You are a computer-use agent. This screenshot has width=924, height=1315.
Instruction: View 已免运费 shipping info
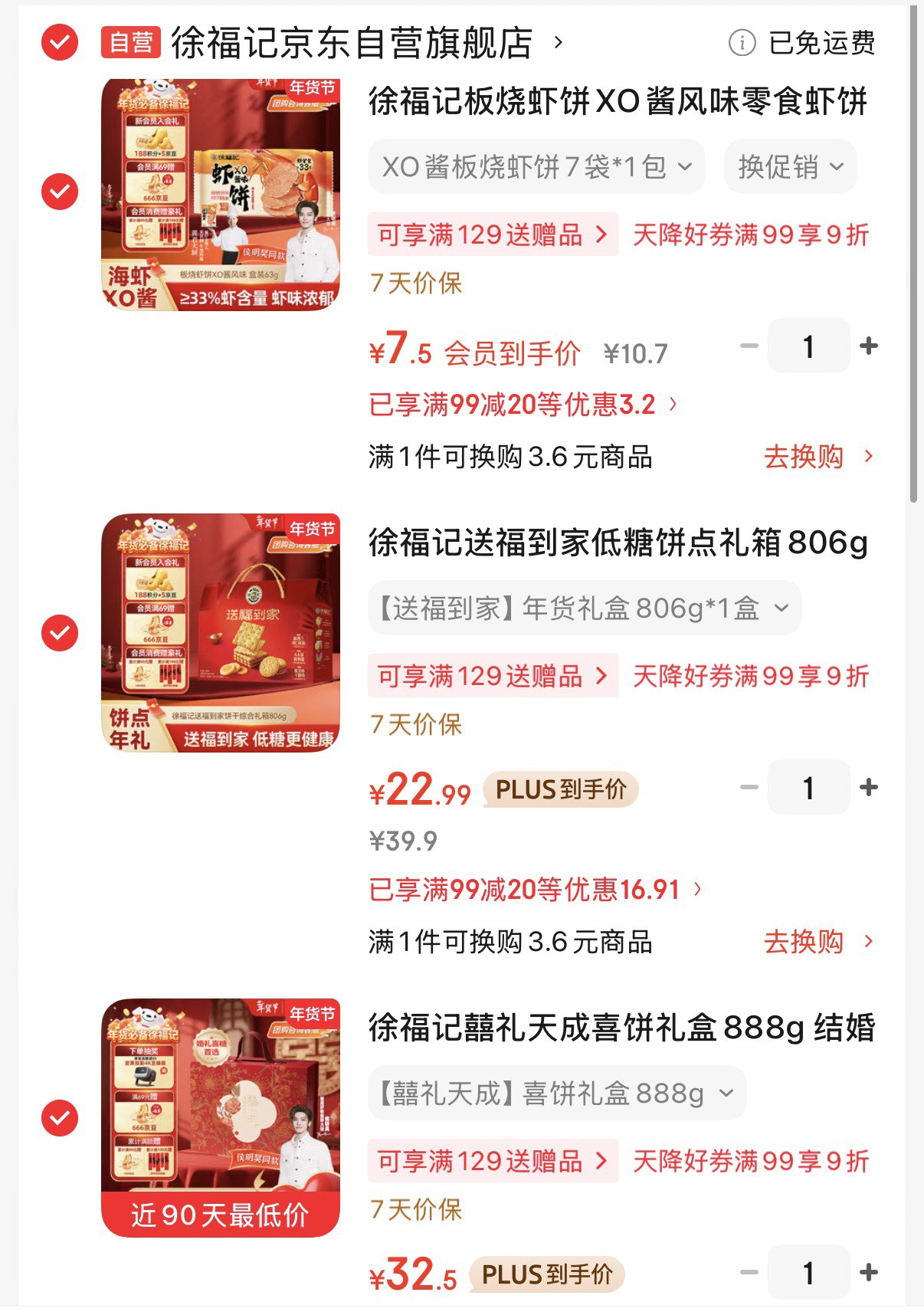tap(801, 43)
